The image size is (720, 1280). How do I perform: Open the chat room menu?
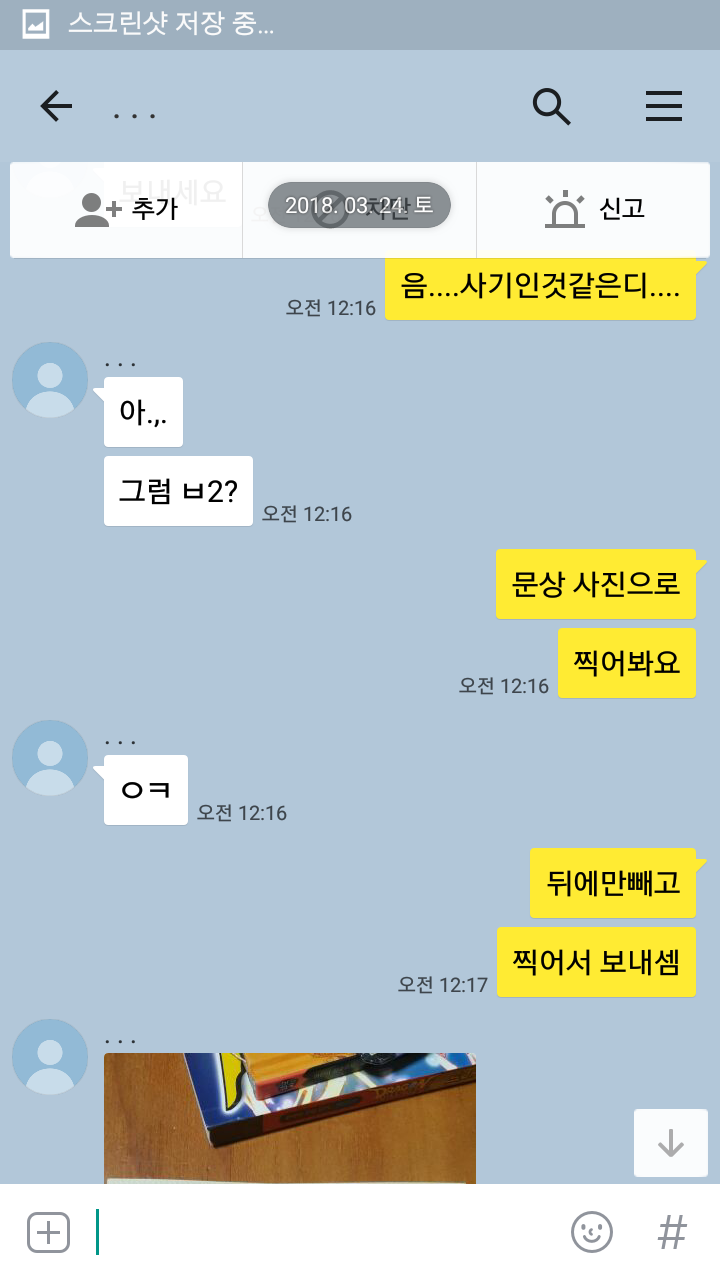click(x=664, y=106)
